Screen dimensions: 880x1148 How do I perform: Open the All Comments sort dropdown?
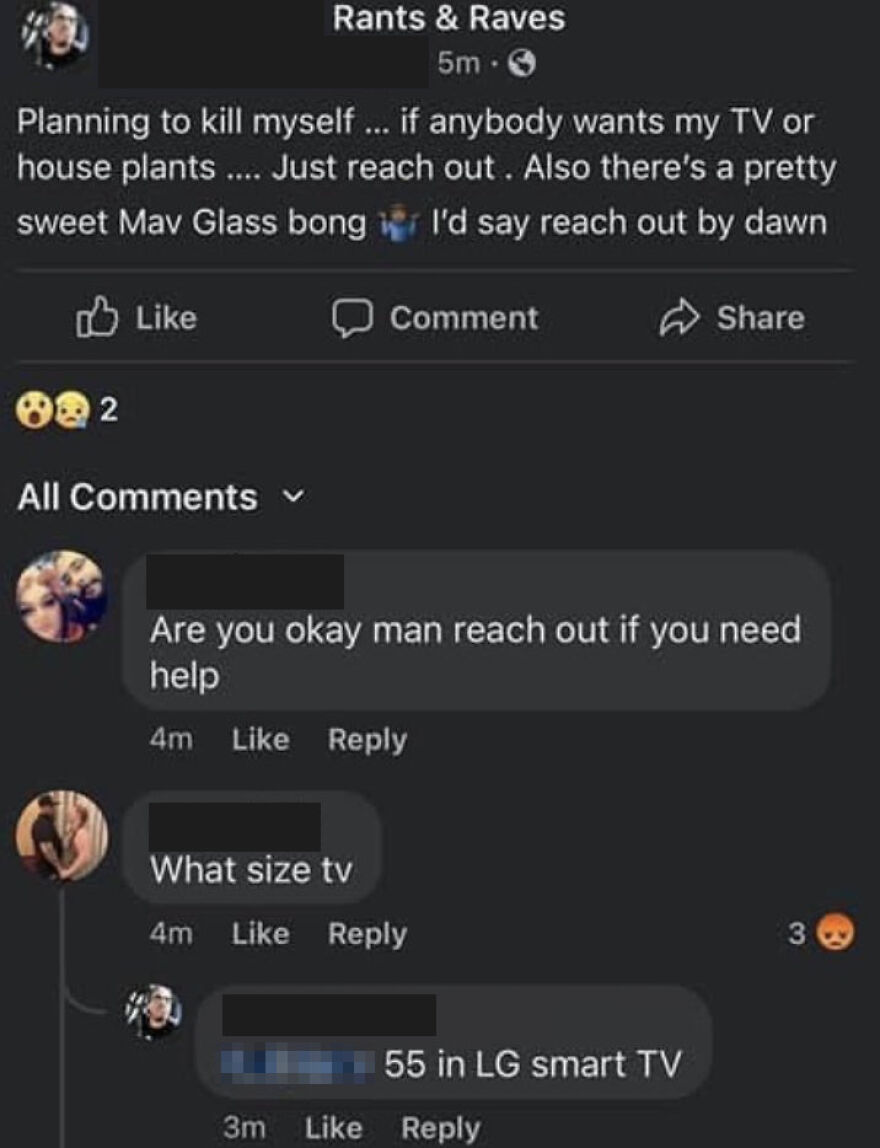294,497
